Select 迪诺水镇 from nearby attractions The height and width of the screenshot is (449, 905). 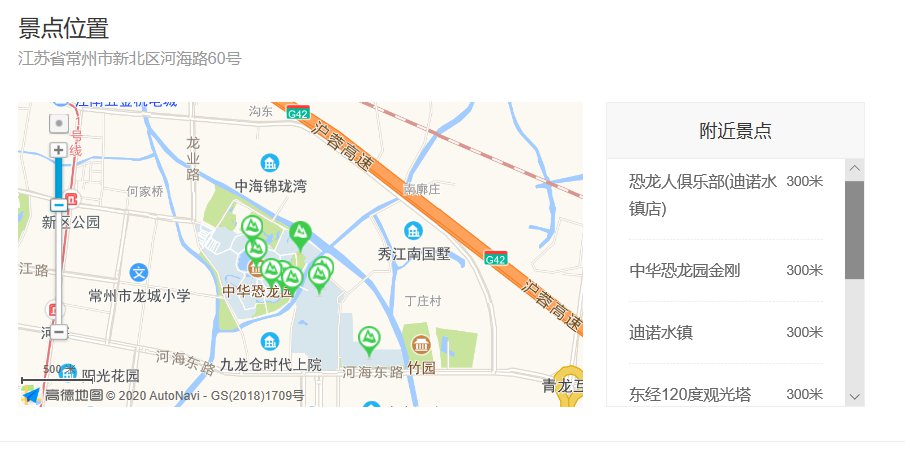pos(661,332)
